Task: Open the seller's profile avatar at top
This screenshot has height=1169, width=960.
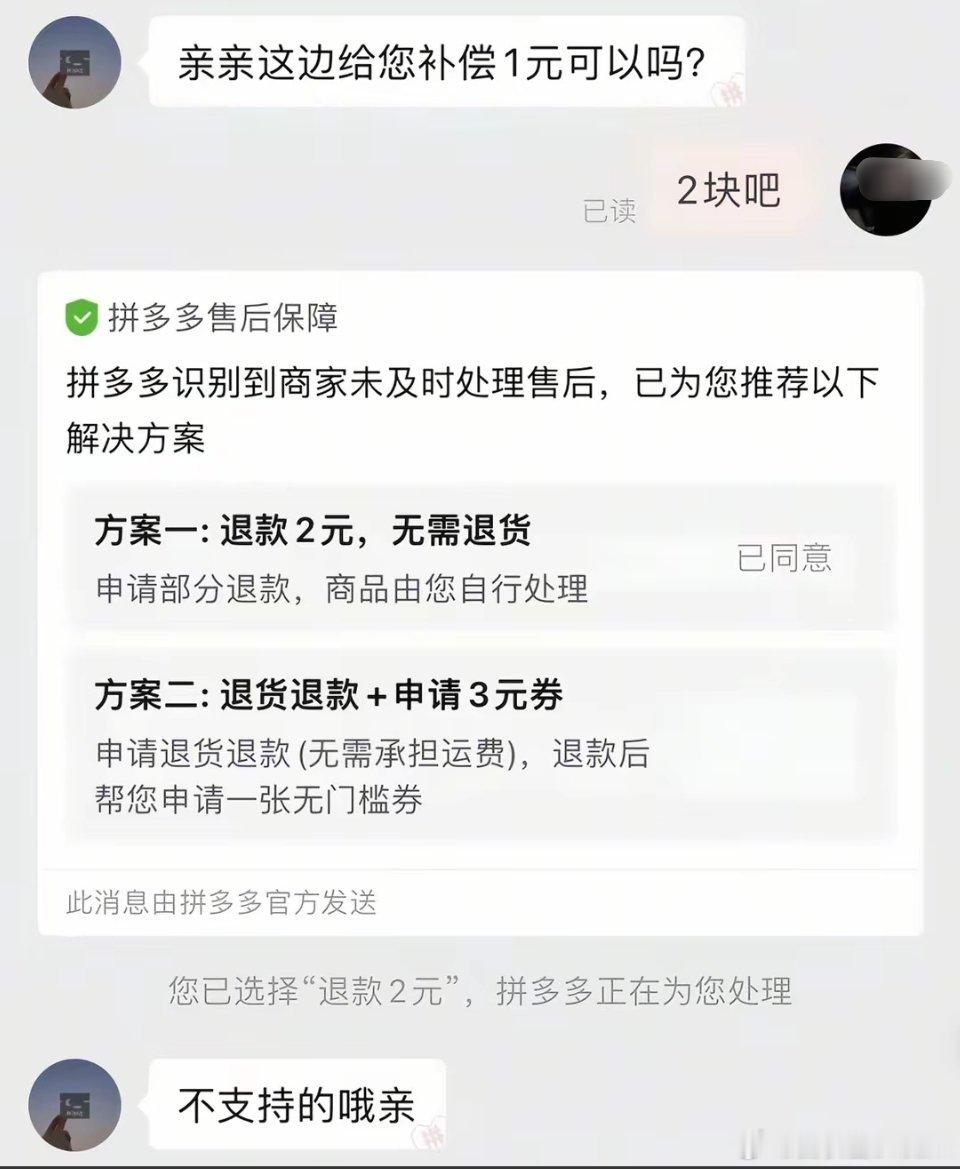Action: 74,62
